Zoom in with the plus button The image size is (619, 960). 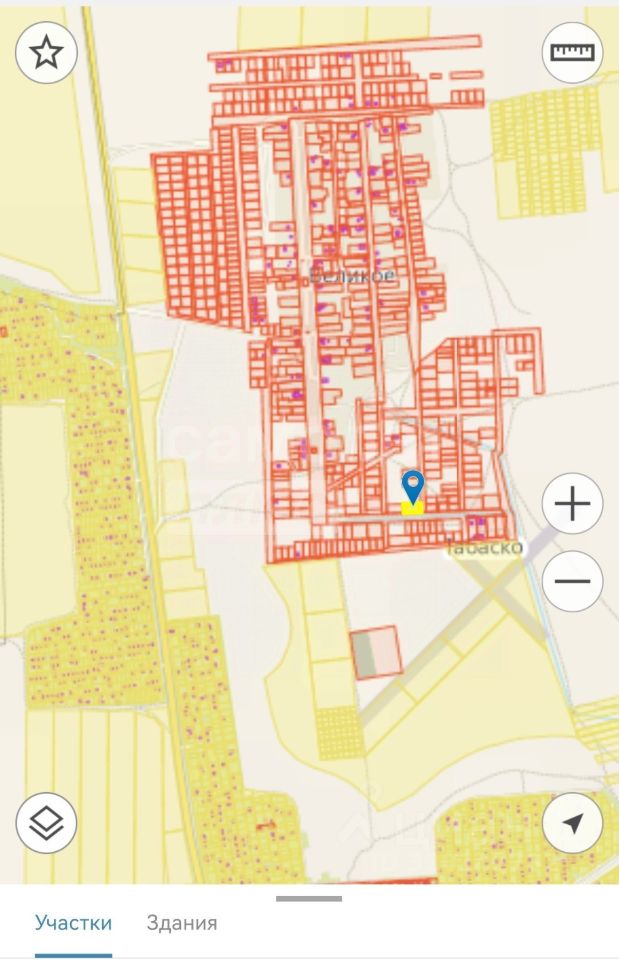(x=572, y=503)
